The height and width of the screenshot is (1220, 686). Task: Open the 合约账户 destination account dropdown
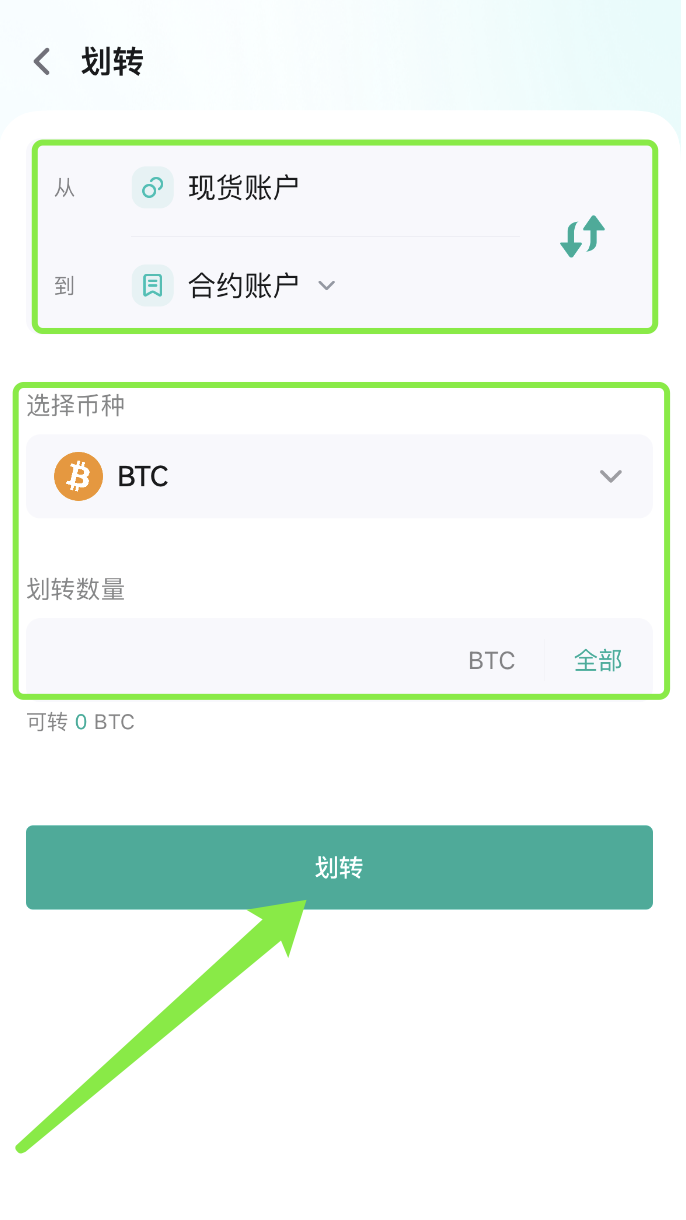point(260,286)
